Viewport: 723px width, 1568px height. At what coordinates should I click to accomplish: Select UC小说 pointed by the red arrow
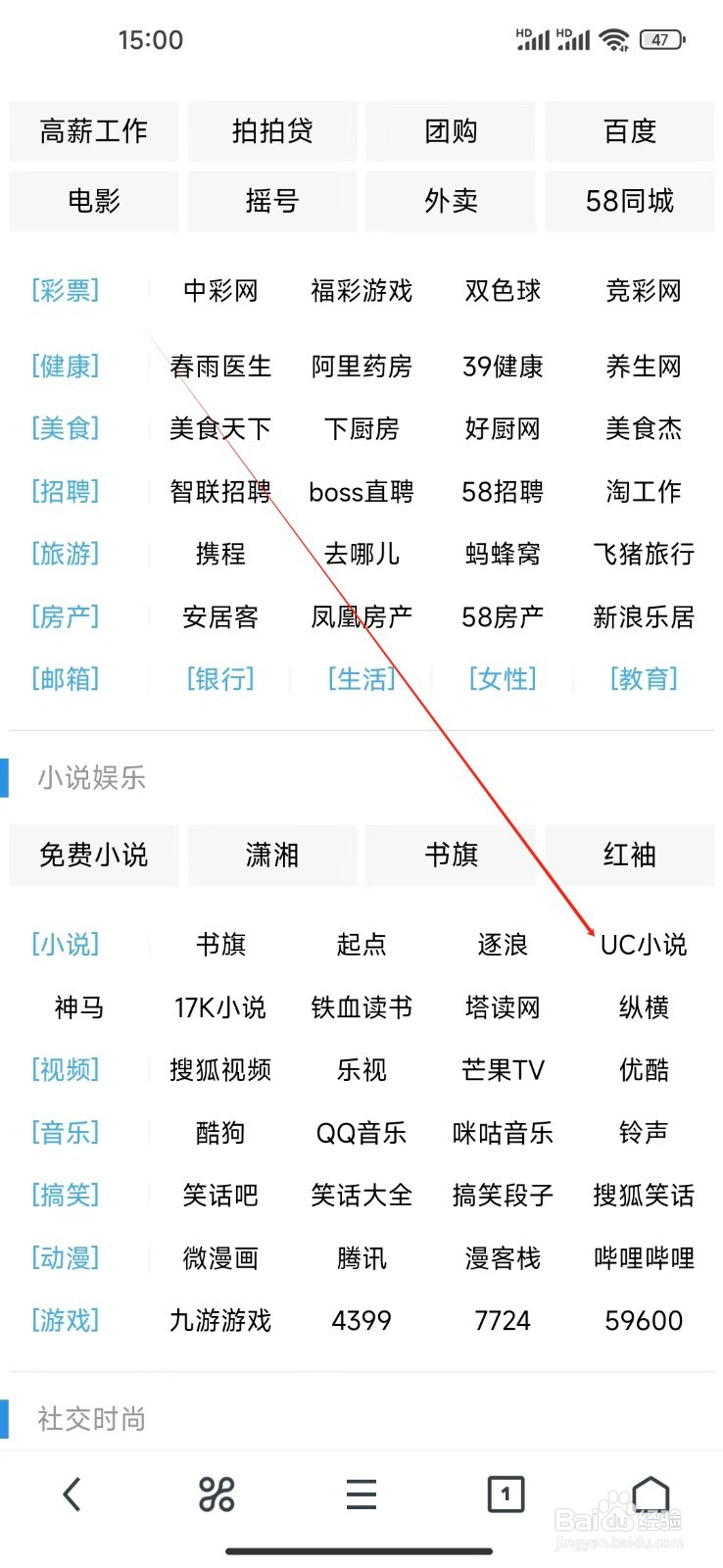click(643, 944)
